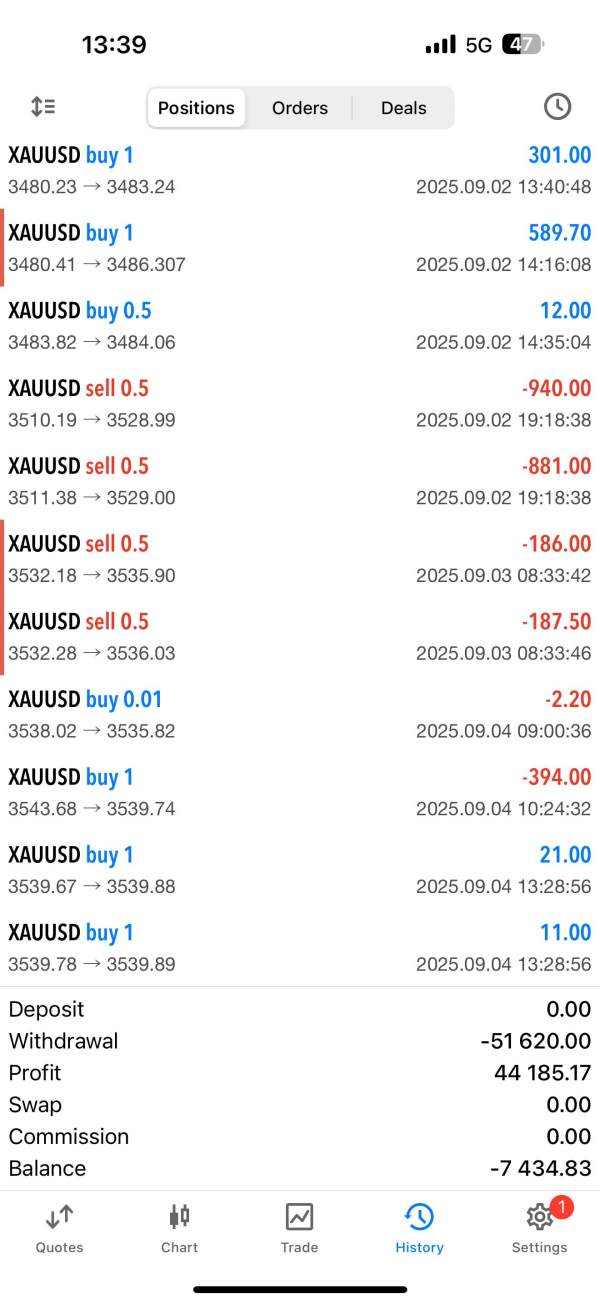The image size is (600, 1304).
Task: Expand the XAUUSD buy position with 589.70 profit
Action: tap(300, 248)
